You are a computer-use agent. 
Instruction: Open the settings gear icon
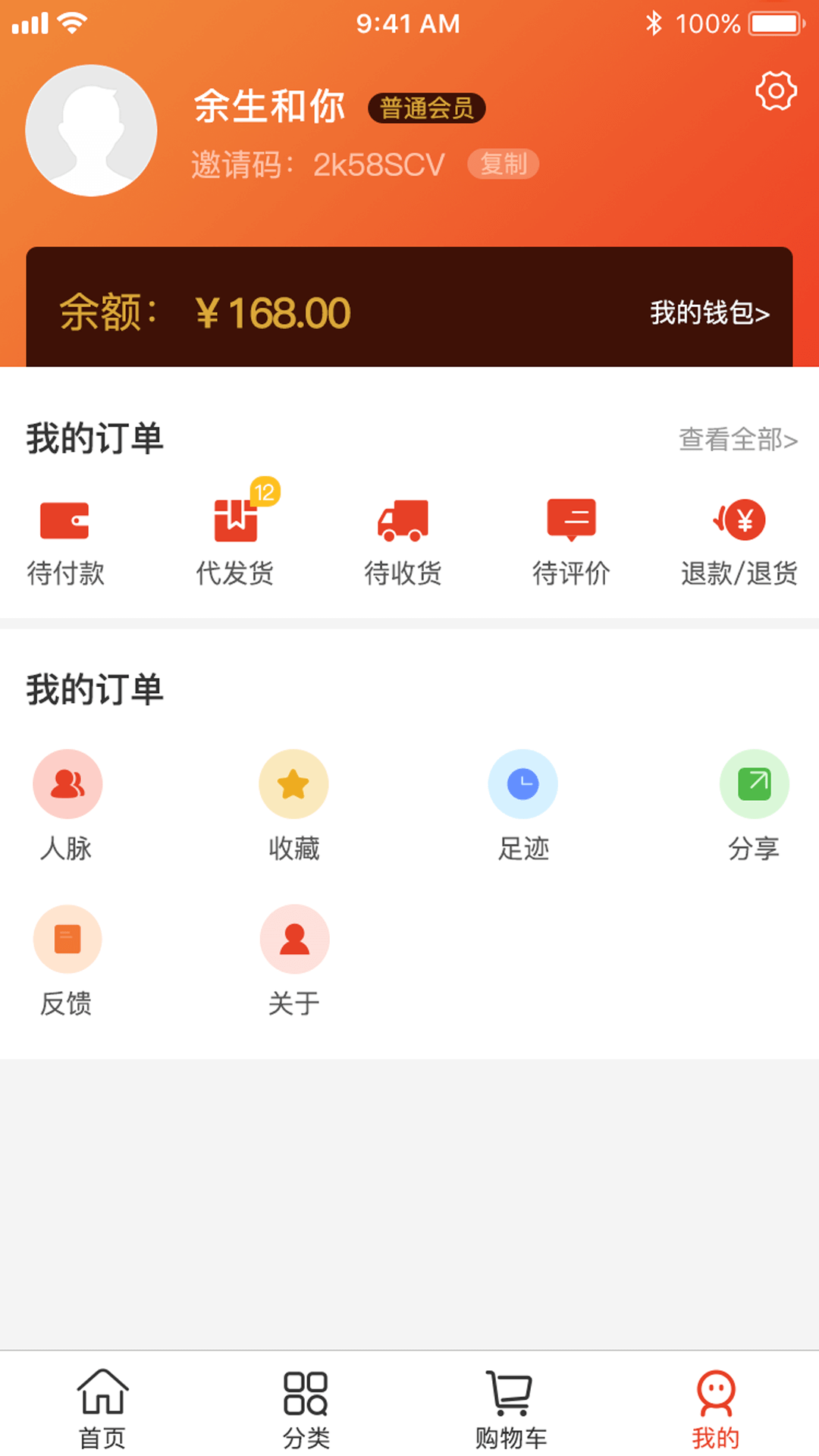775,91
